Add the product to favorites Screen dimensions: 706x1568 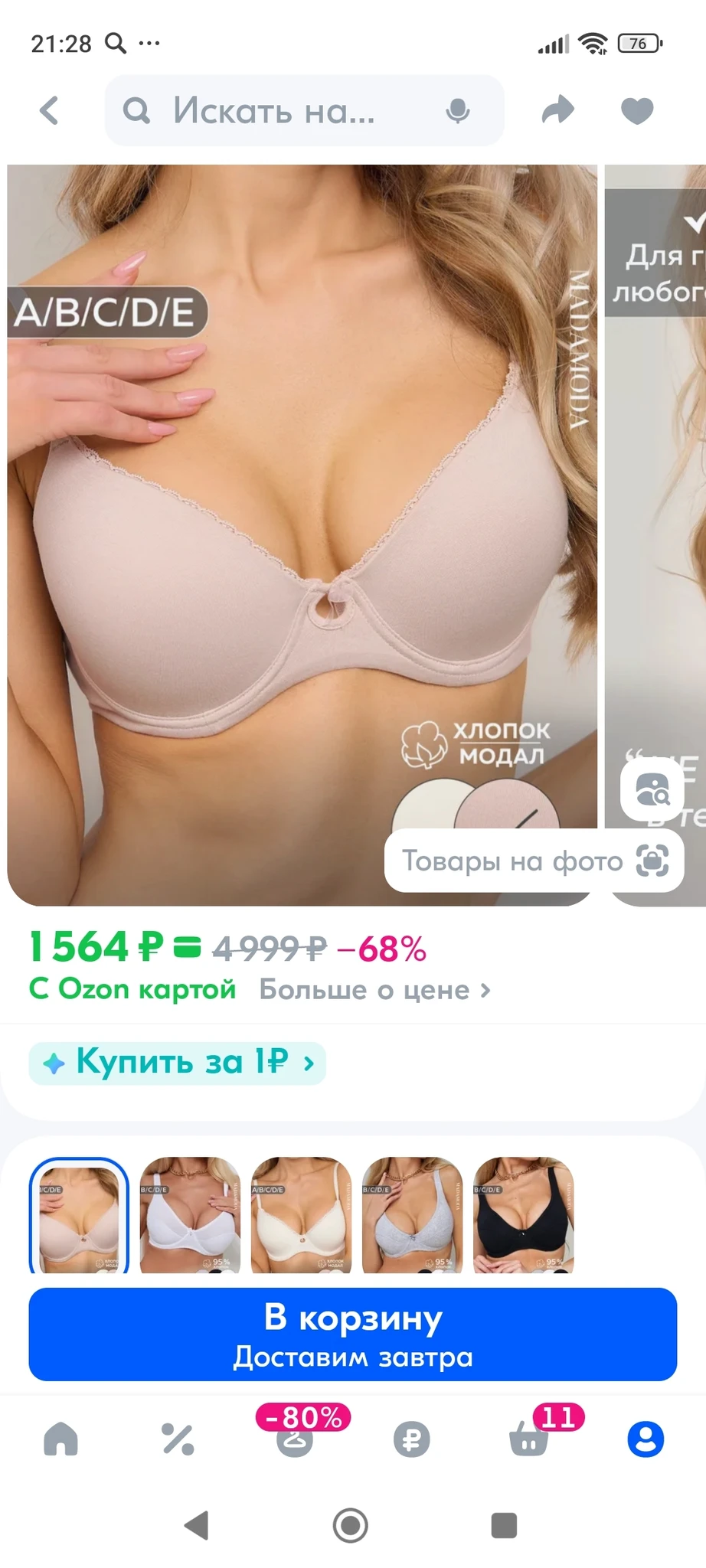[x=636, y=111]
